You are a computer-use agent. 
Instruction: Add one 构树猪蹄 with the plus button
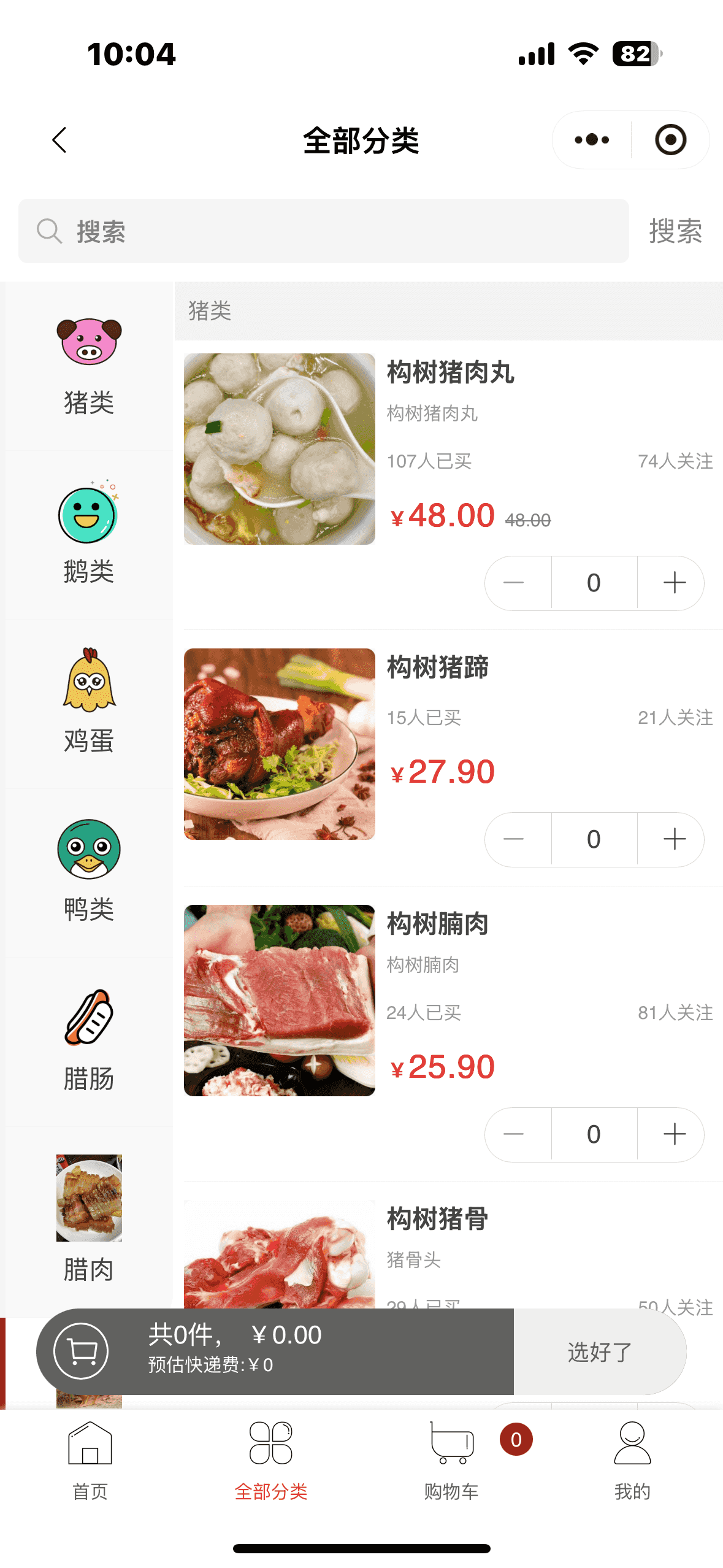coord(674,839)
